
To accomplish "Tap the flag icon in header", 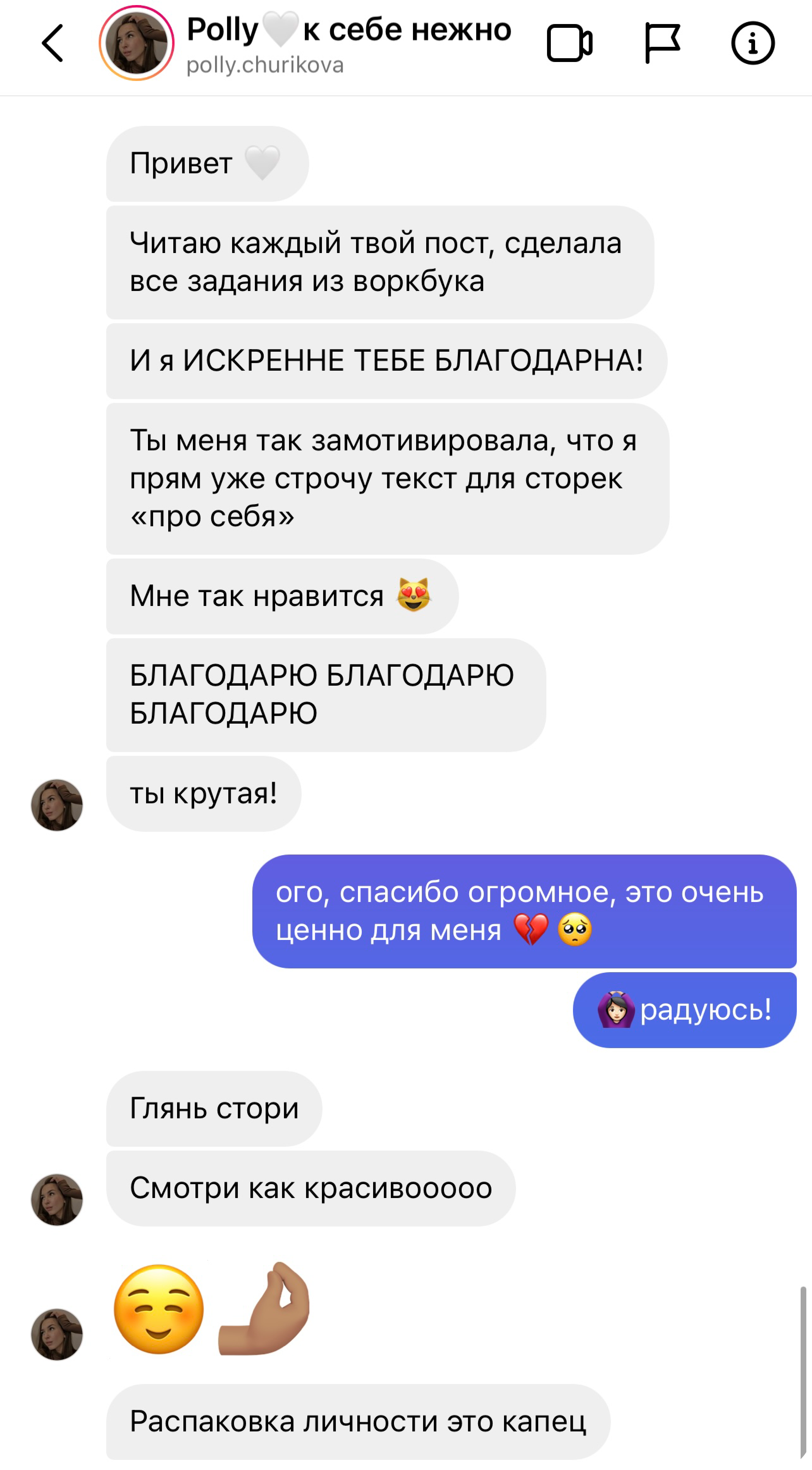I will click(x=662, y=43).
